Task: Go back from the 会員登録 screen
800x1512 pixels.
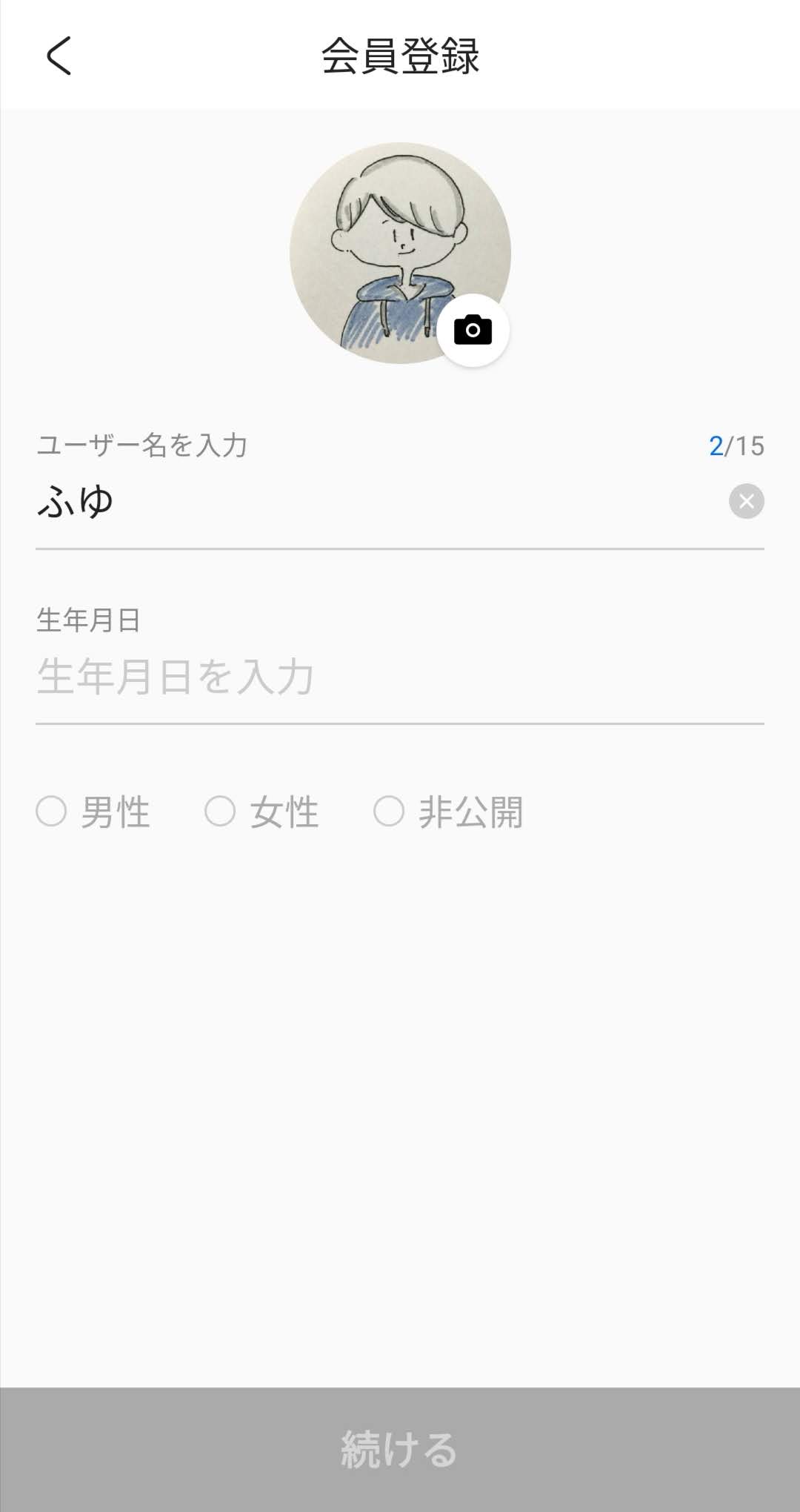Action: (59, 56)
